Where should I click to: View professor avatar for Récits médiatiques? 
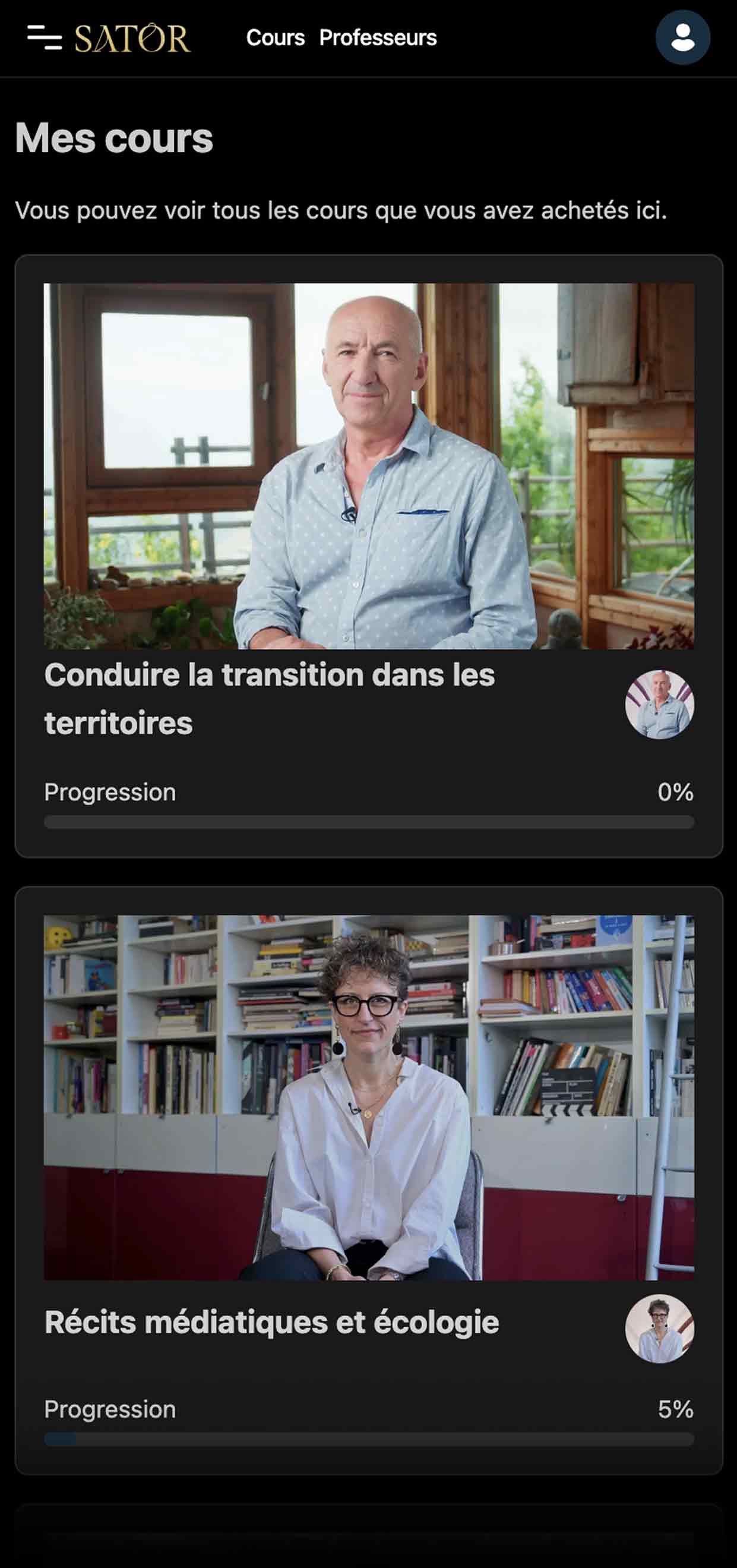coord(659,1328)
